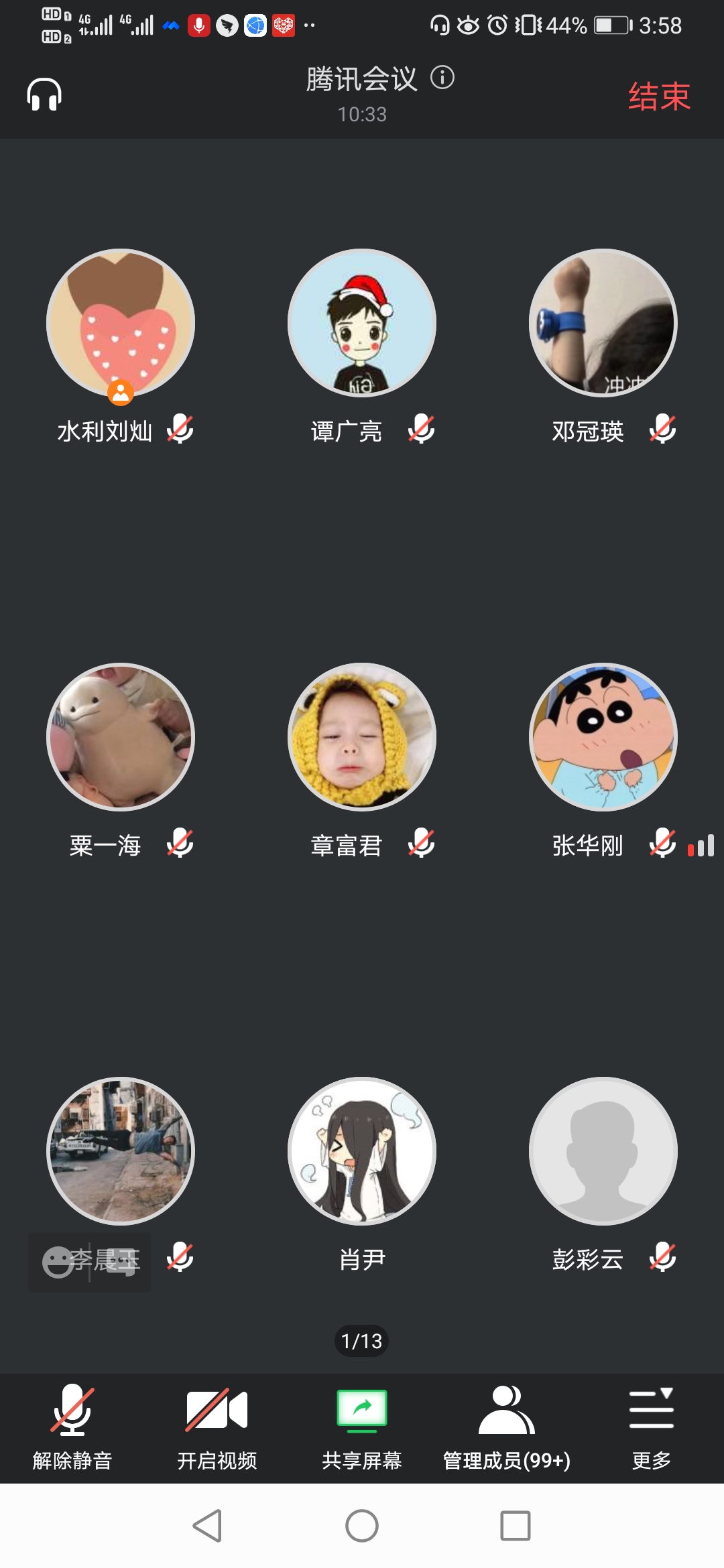Select participant 水利刘灿
Image resolution: width=724 pixels, height=1568 pixels.
tap(121, 323)
